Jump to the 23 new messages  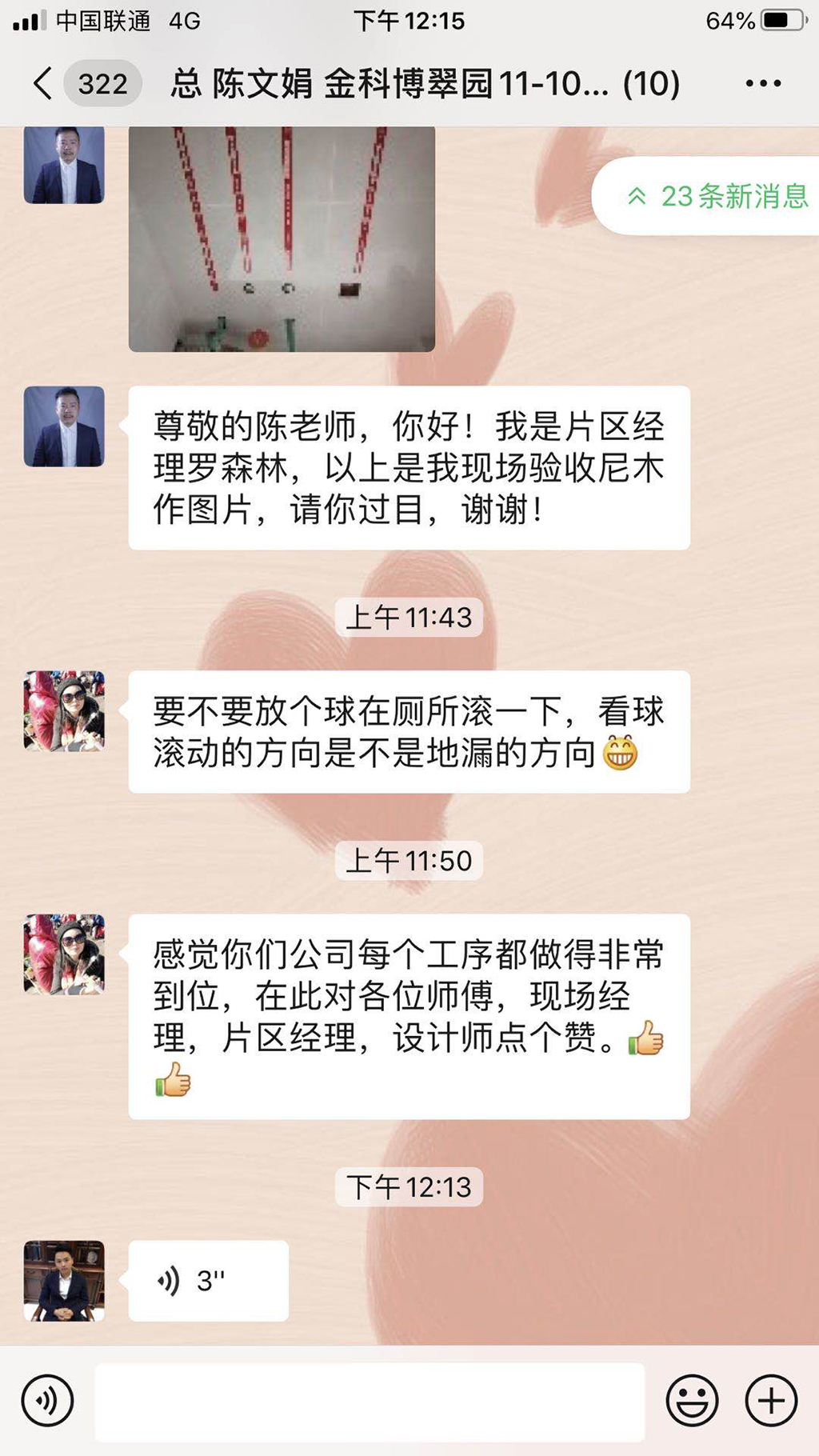coord(717,196)
